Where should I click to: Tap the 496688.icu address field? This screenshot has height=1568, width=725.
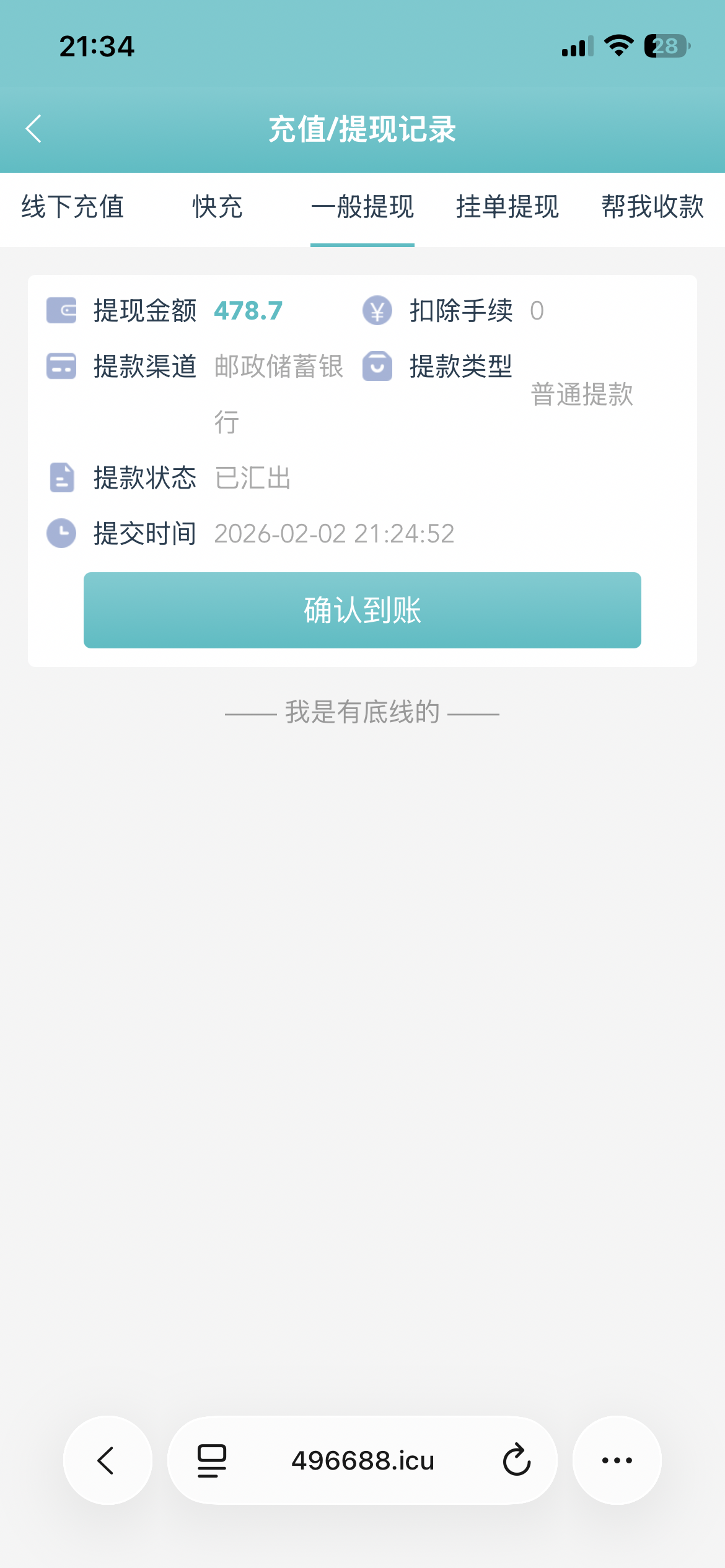point(362,1461)
